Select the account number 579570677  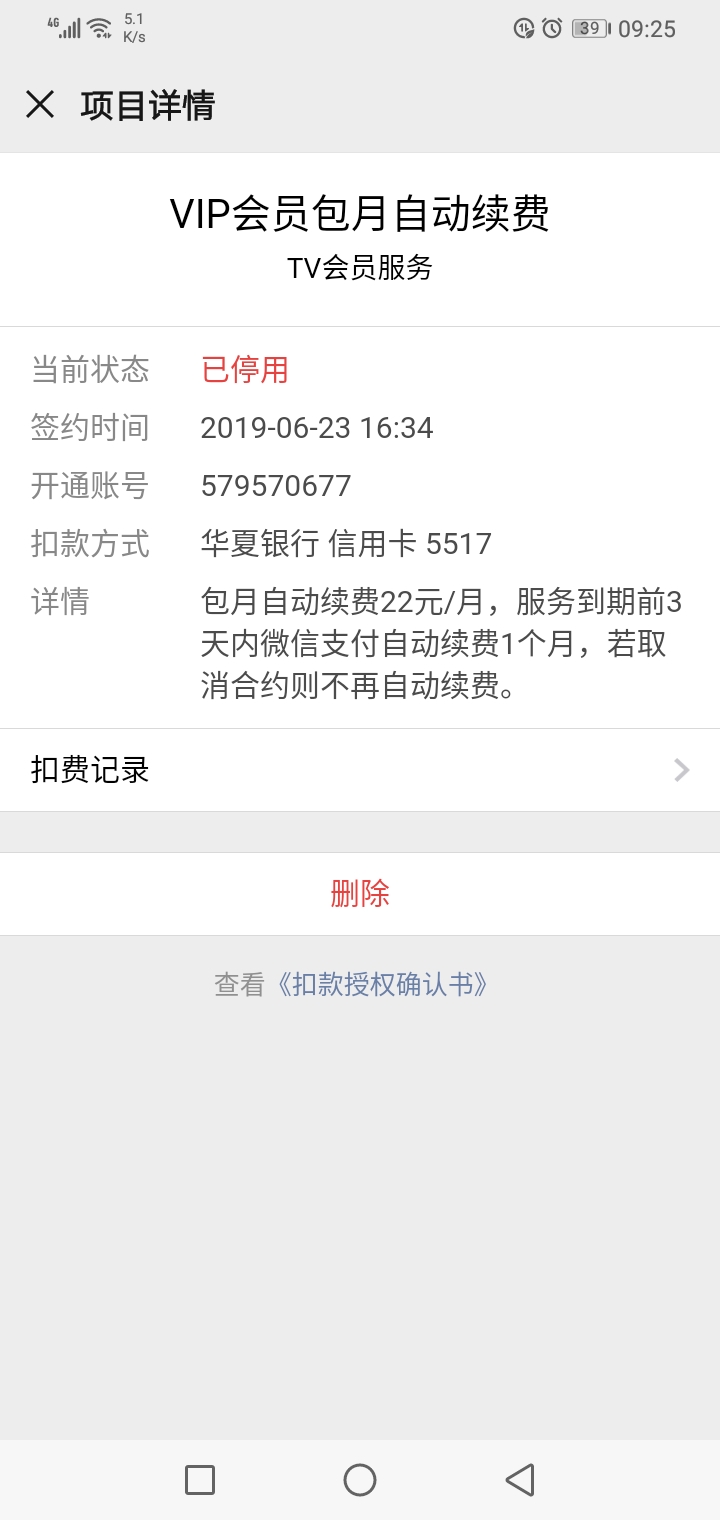[275, 486]
